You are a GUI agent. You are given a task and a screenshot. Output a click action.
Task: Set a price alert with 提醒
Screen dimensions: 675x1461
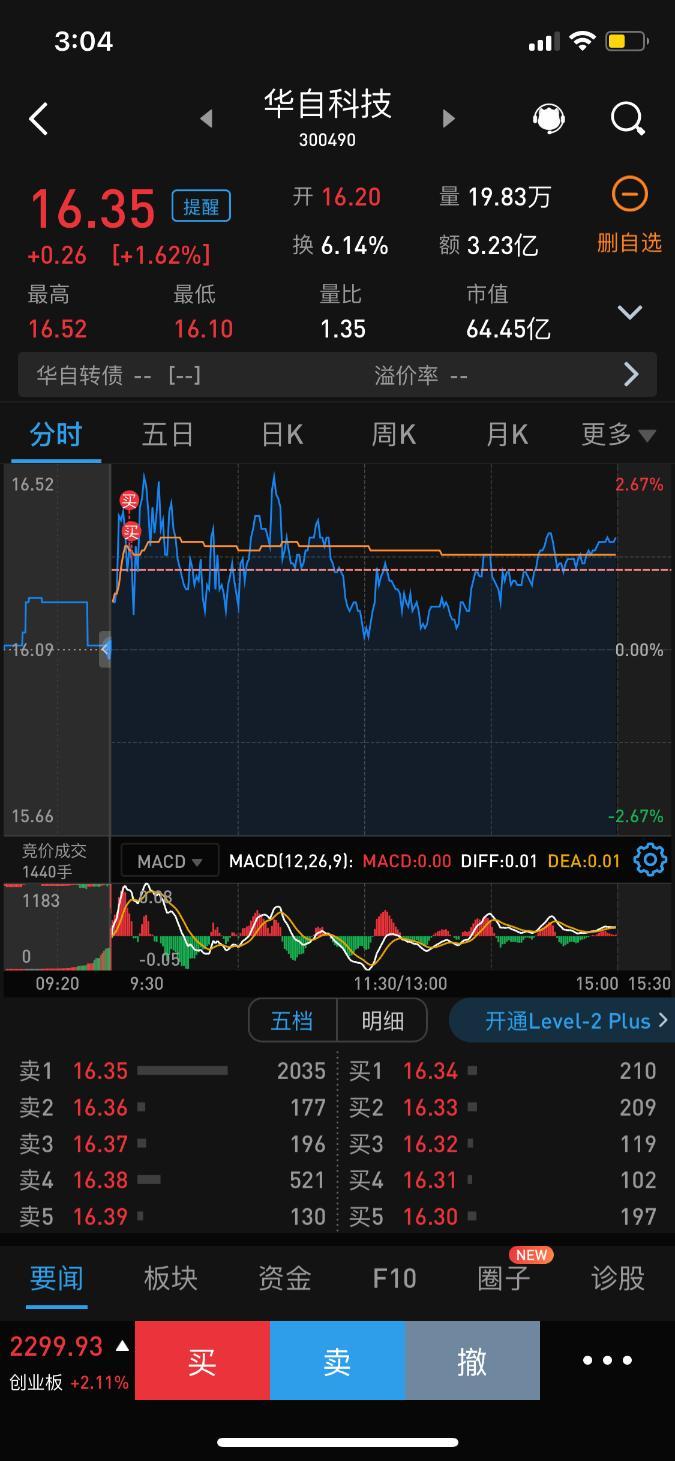pyautogui.click(x=201, y=206)
